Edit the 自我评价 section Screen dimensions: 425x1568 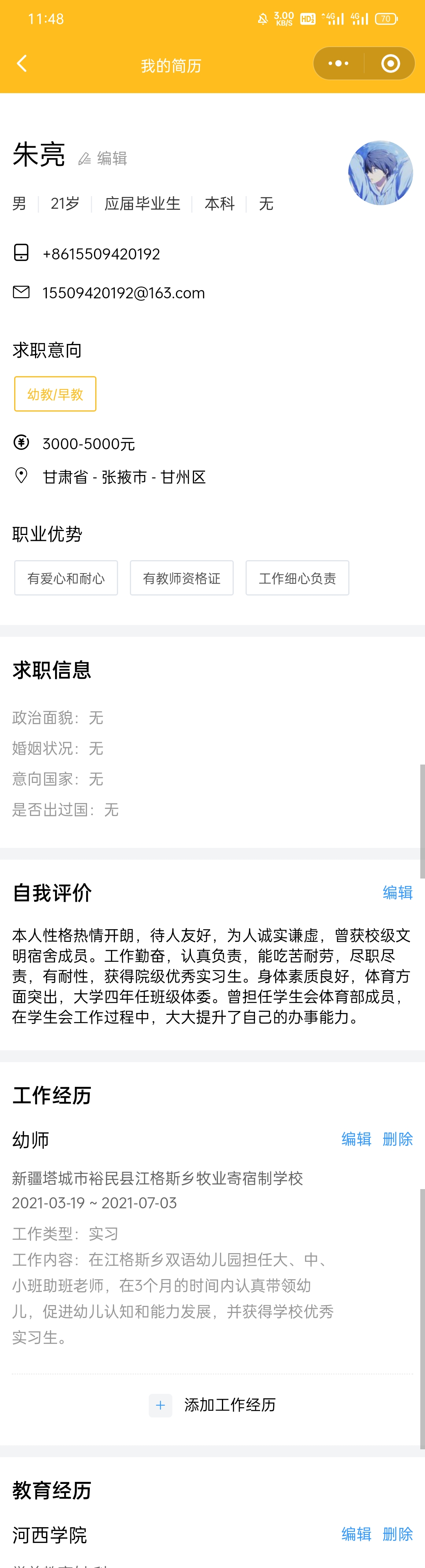[397, 892]
